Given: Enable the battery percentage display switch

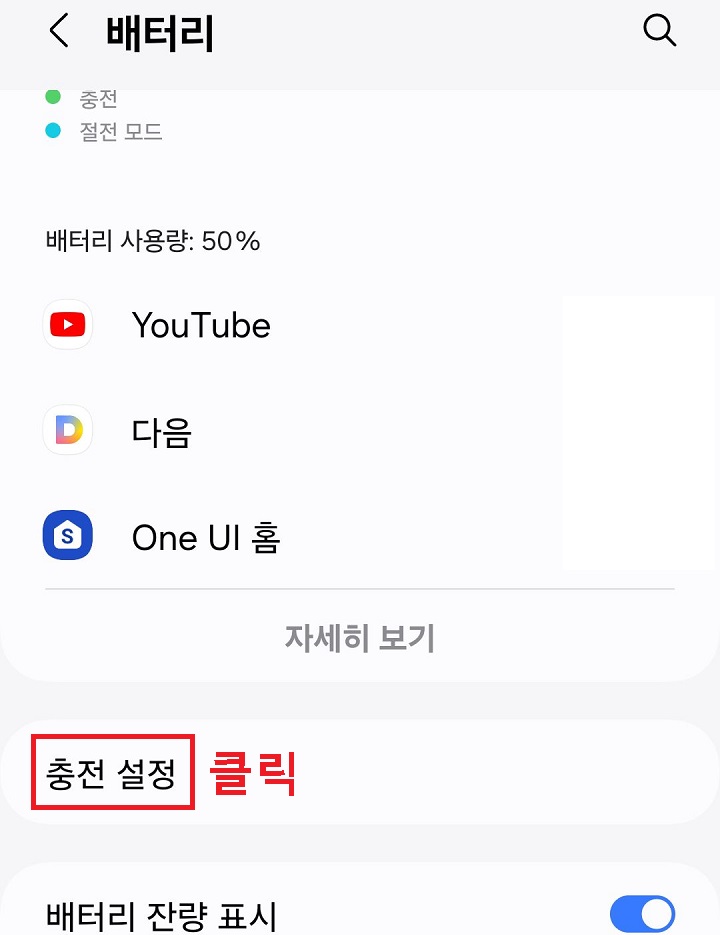Looking at the screenshot, I should point(643,913).
